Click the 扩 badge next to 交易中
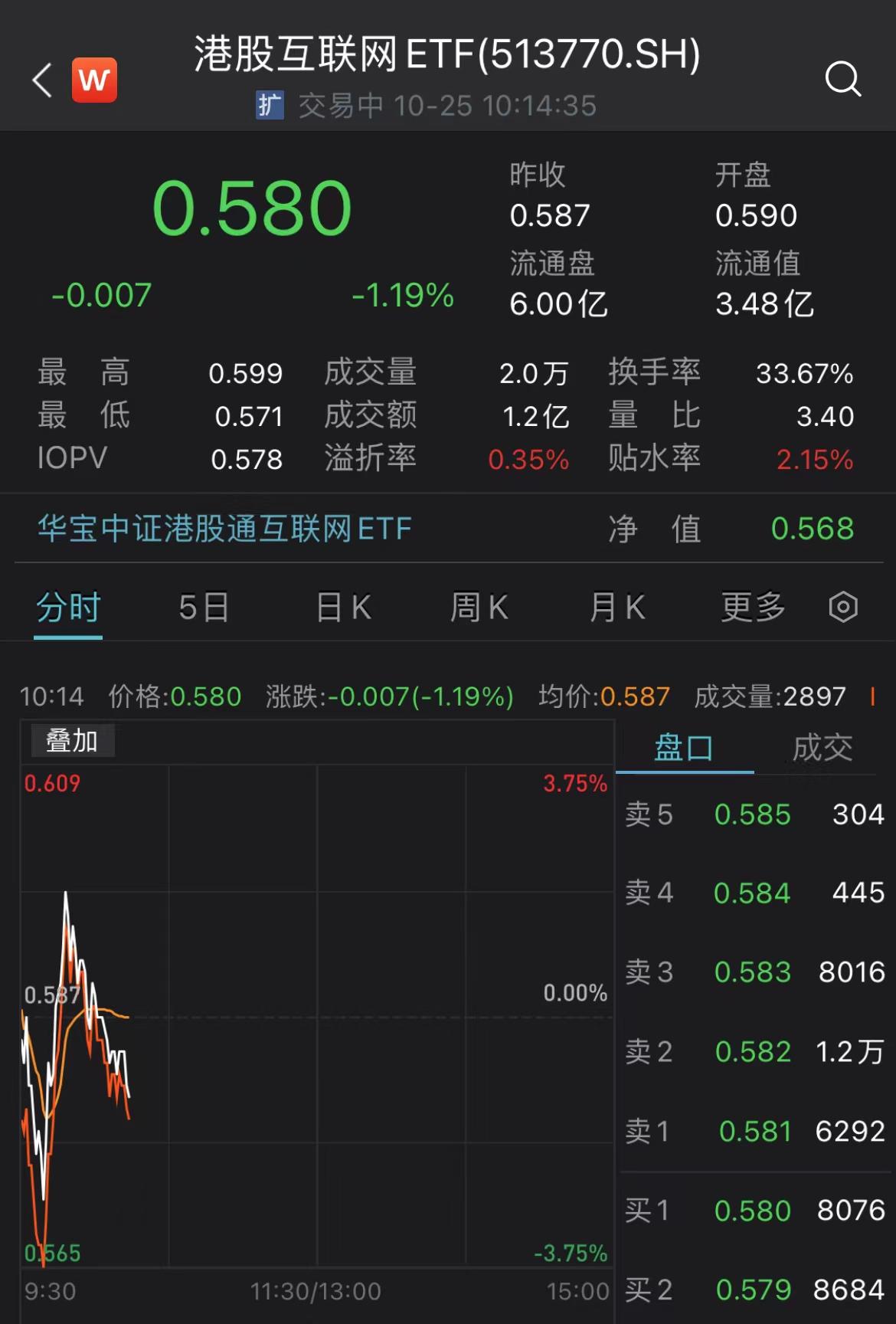Screen dimensions: 896x1324 point(270,106)
